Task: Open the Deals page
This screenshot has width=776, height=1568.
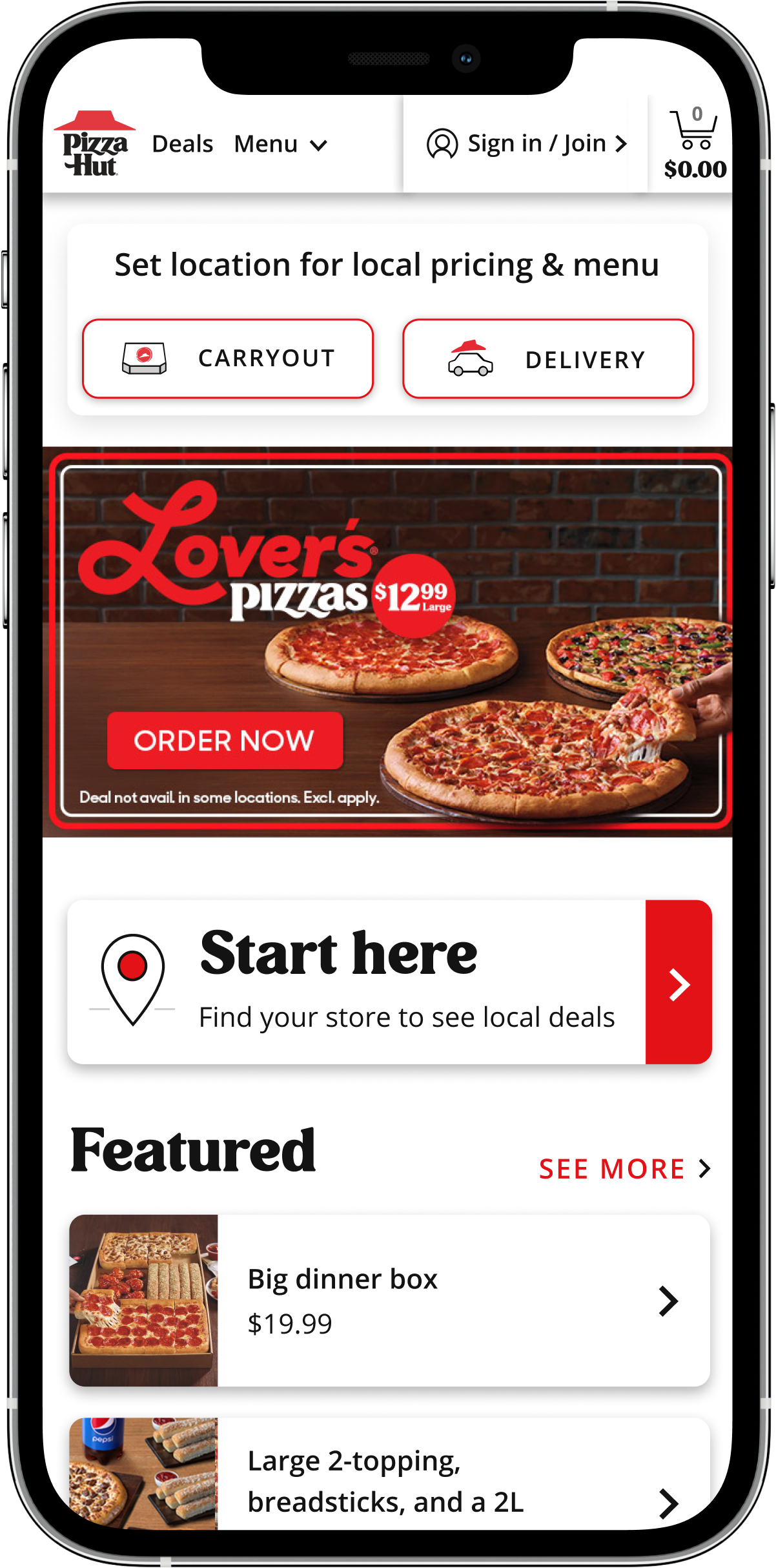Action: [x=182, y=144]
